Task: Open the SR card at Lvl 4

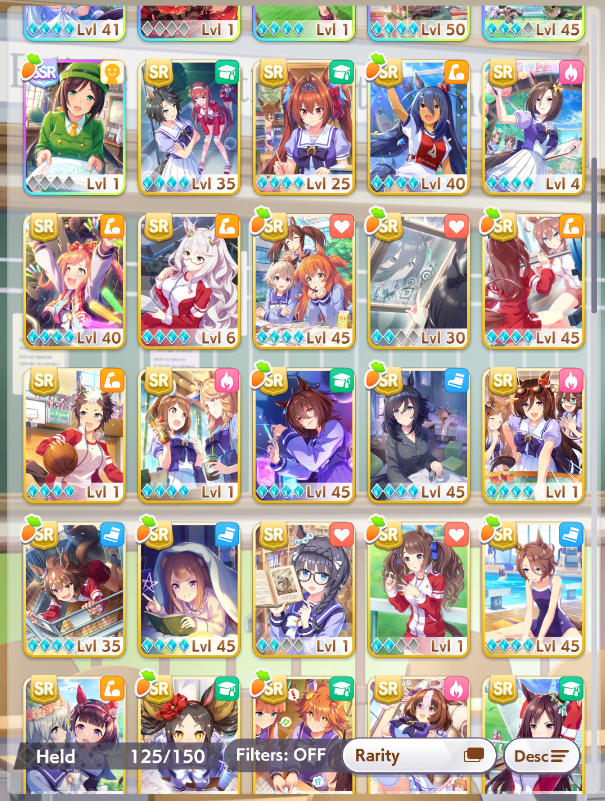Action: 533,127
